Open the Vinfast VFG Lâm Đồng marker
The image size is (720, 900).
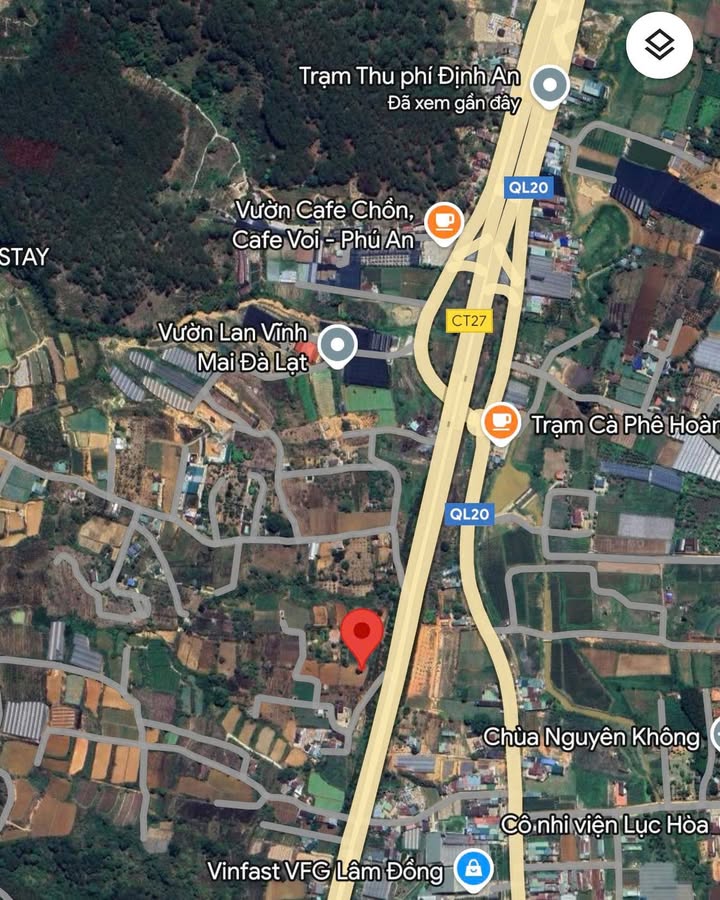(473, 869)
